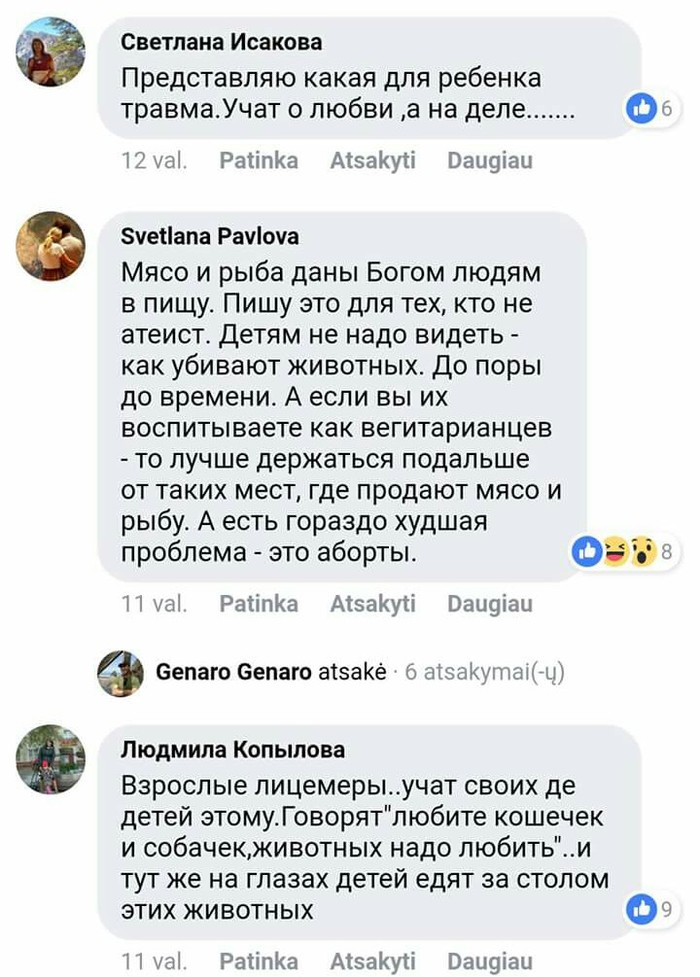Open Людмила Копылова's profile name
Screen dimensions: 700x977
pyautogui.click(x=234, y=749)
